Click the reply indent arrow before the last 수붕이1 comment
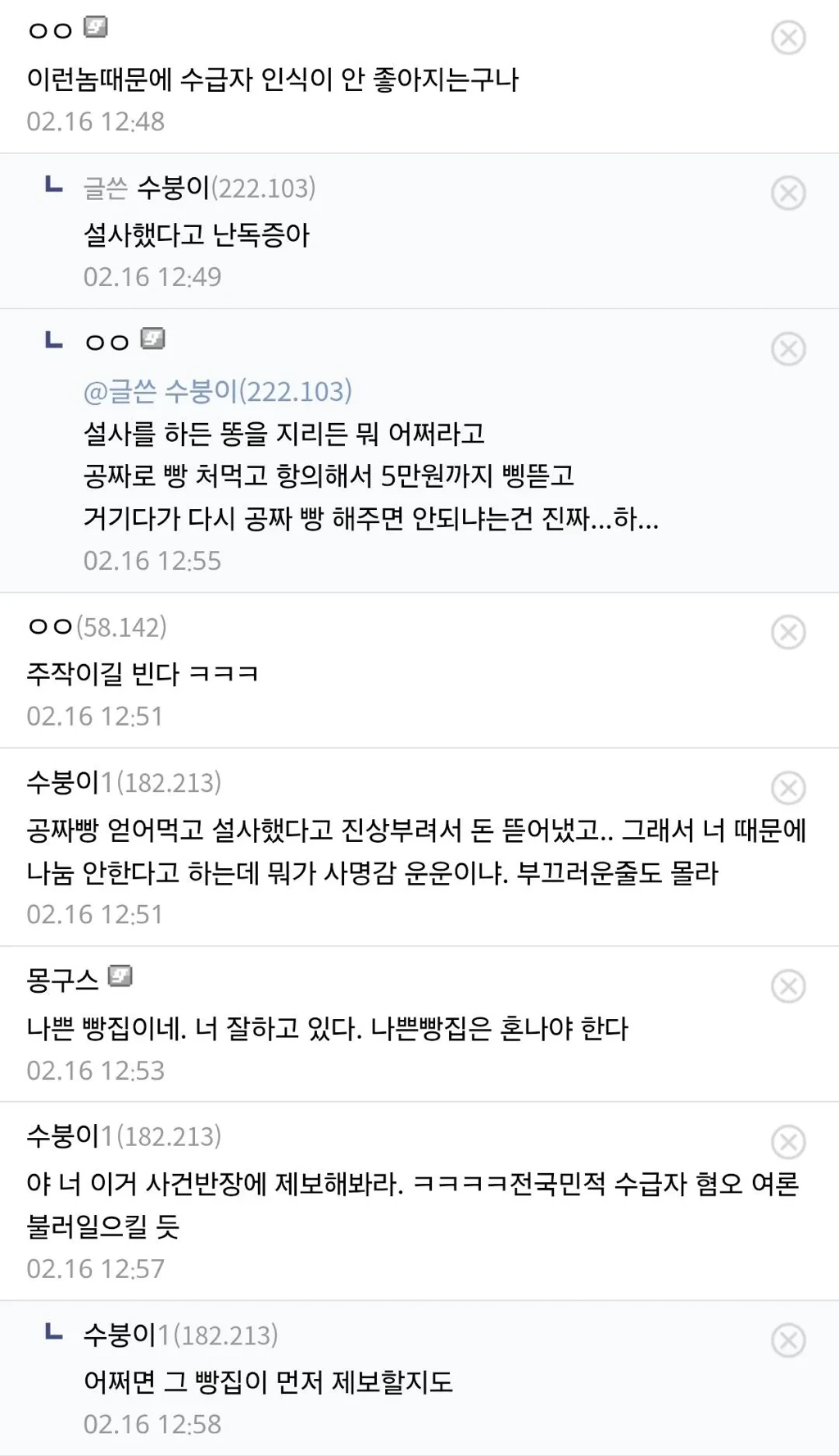This screenshot has height=1456, width=839. 52,1331
